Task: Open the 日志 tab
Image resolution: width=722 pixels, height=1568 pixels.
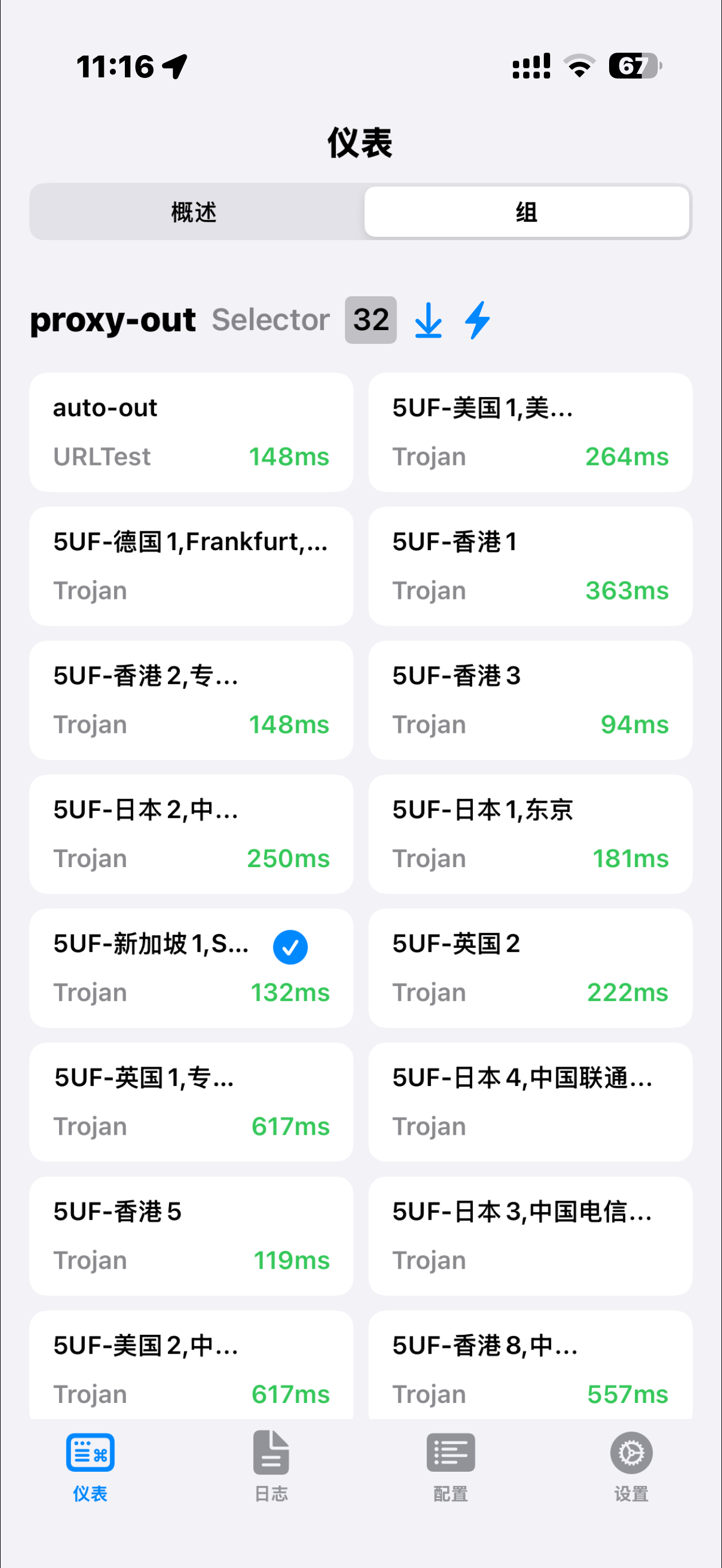Action: pyautogui.click(x=271, y=1466)
